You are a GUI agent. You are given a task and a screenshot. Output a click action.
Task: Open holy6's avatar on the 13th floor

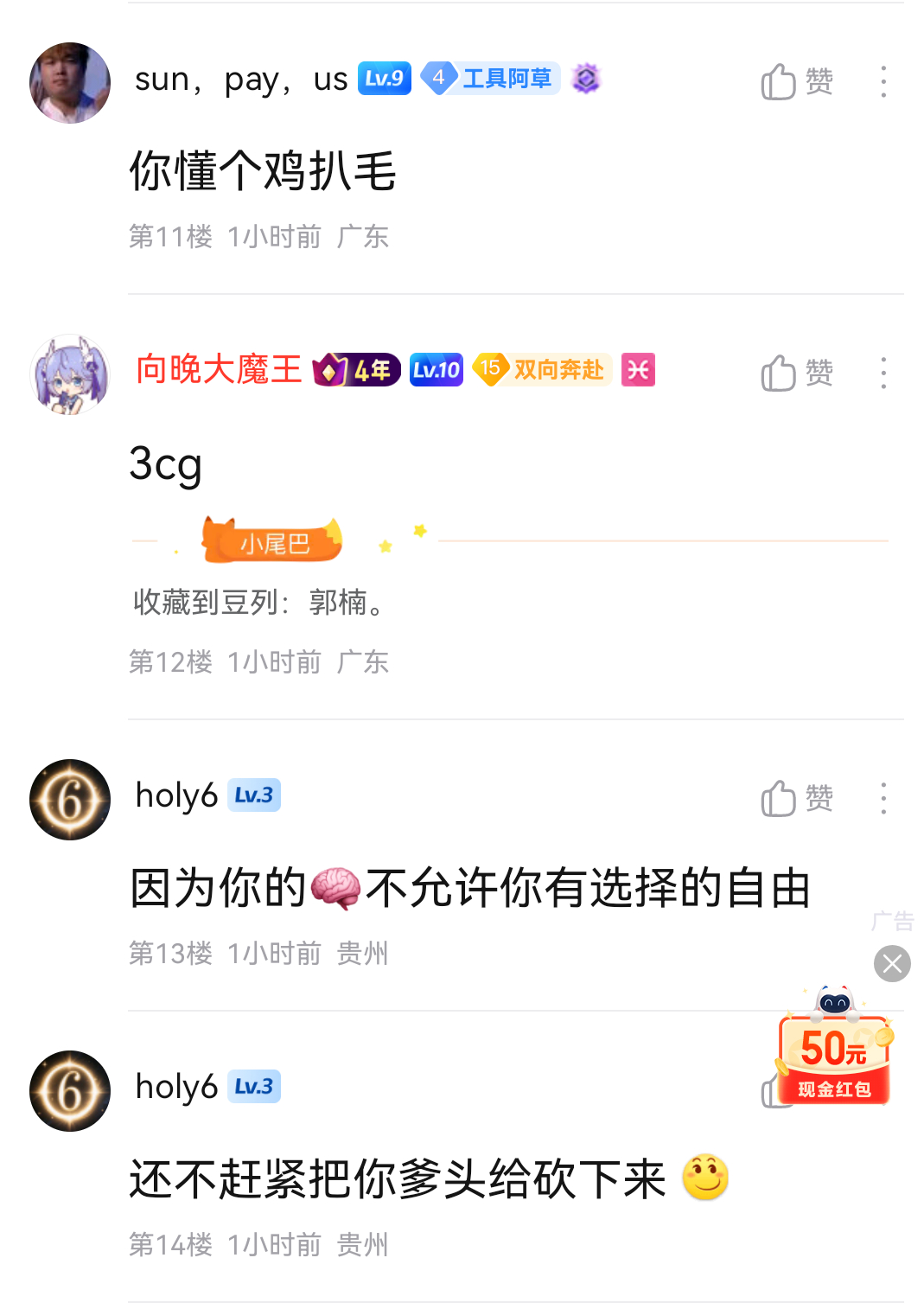(70, 800)
